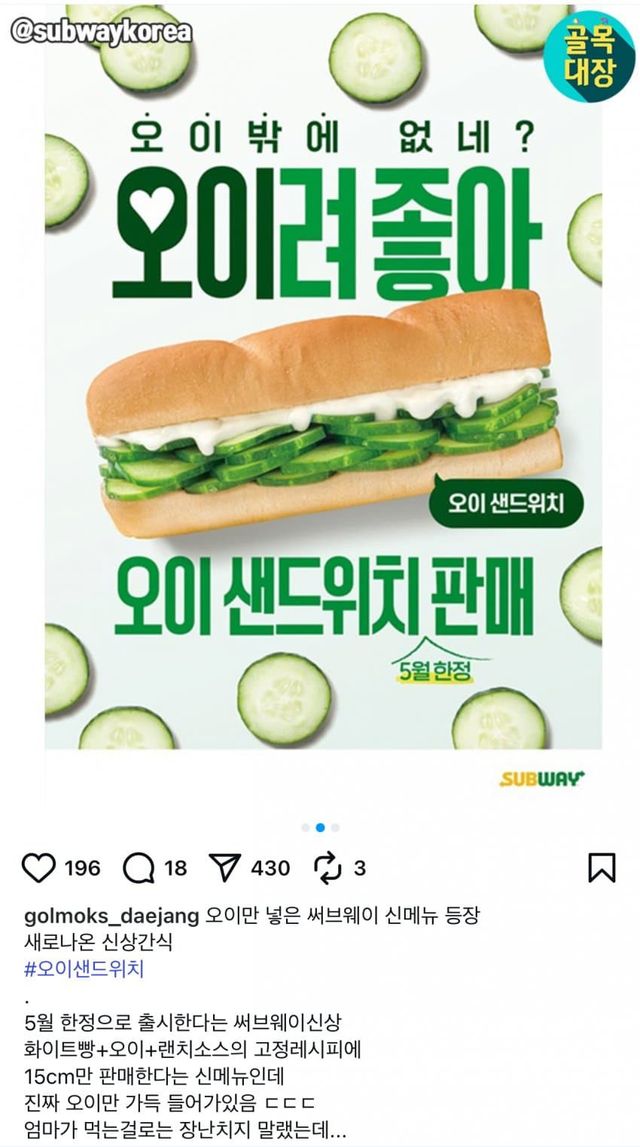Tap the carousel page indicator dots
Viewport: 640px width, 1147px height.
(x=320, y=827)
